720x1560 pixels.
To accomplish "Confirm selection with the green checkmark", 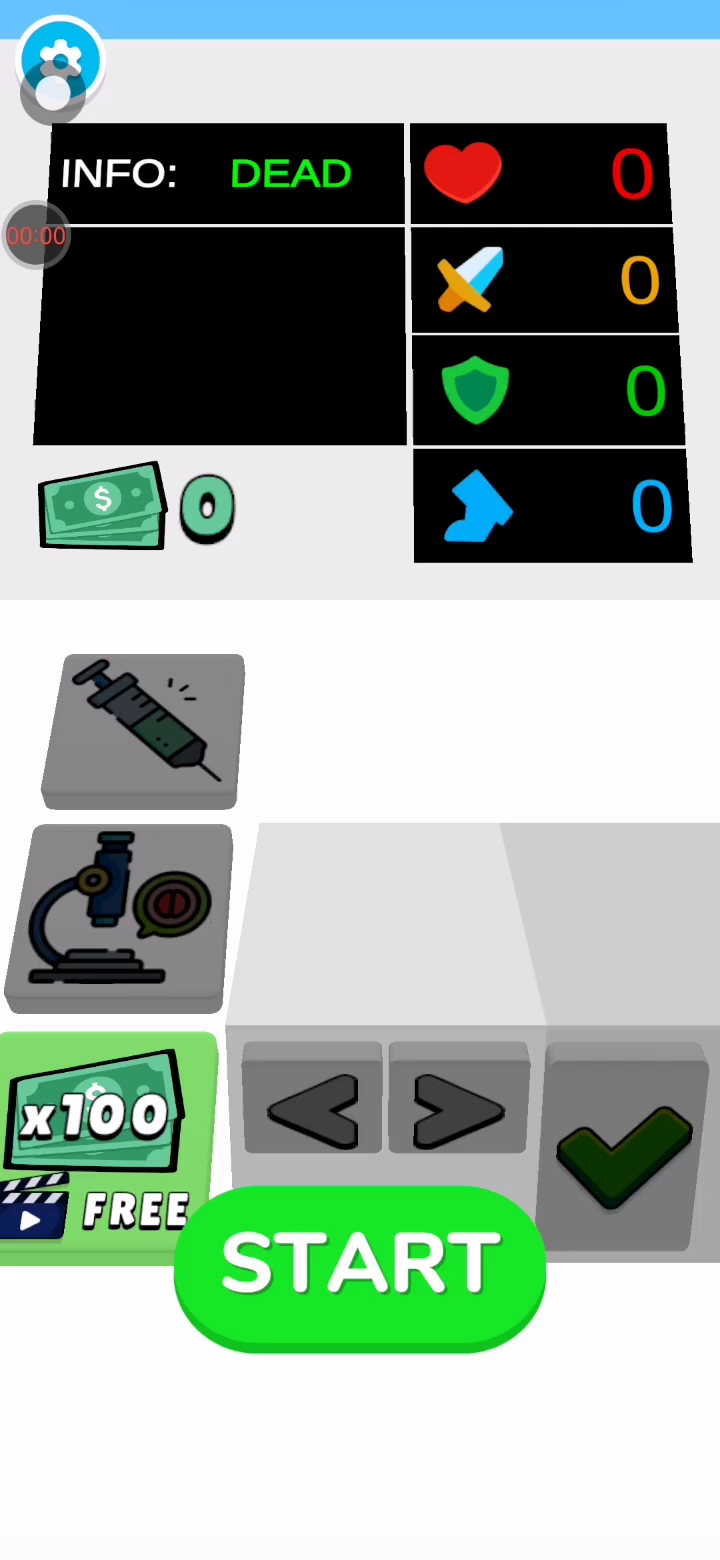I will [x=627, y=1150].
